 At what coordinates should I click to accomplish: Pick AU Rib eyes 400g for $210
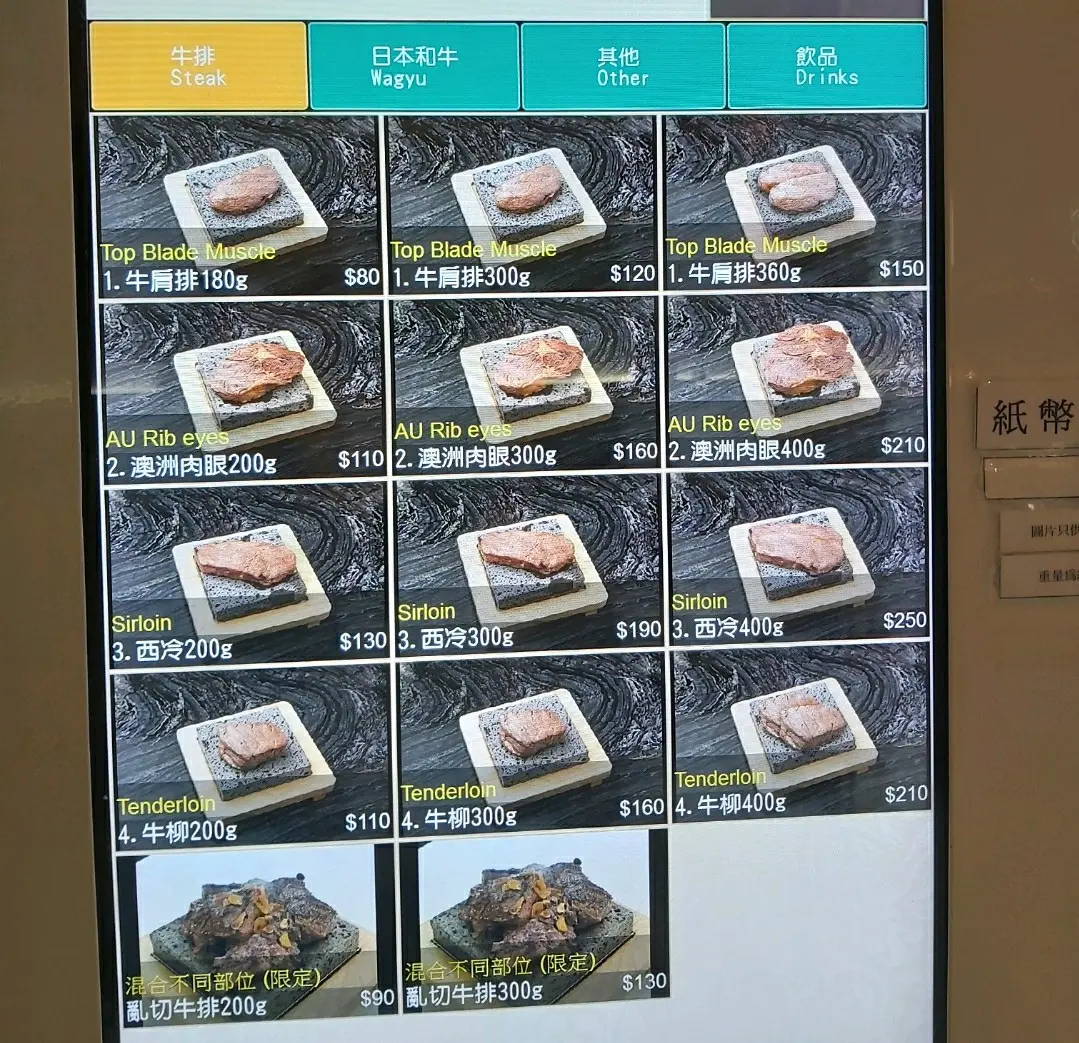click(797, 380)
